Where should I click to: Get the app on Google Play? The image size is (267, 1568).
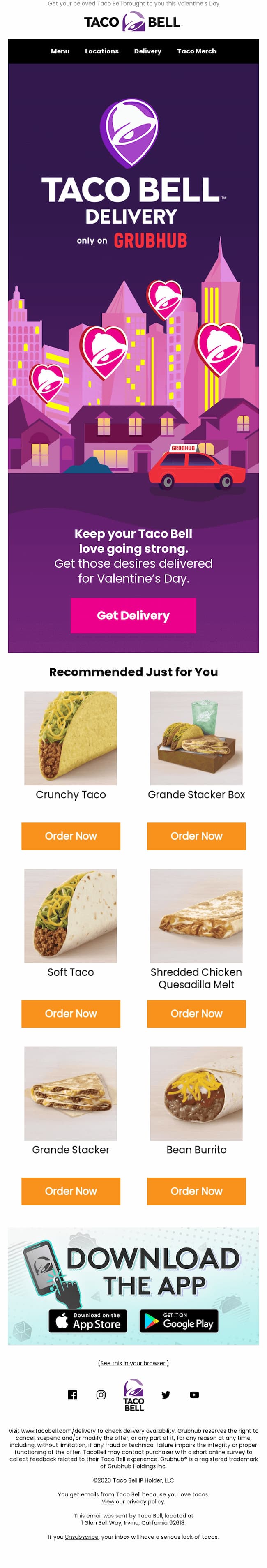(179, 1320)
